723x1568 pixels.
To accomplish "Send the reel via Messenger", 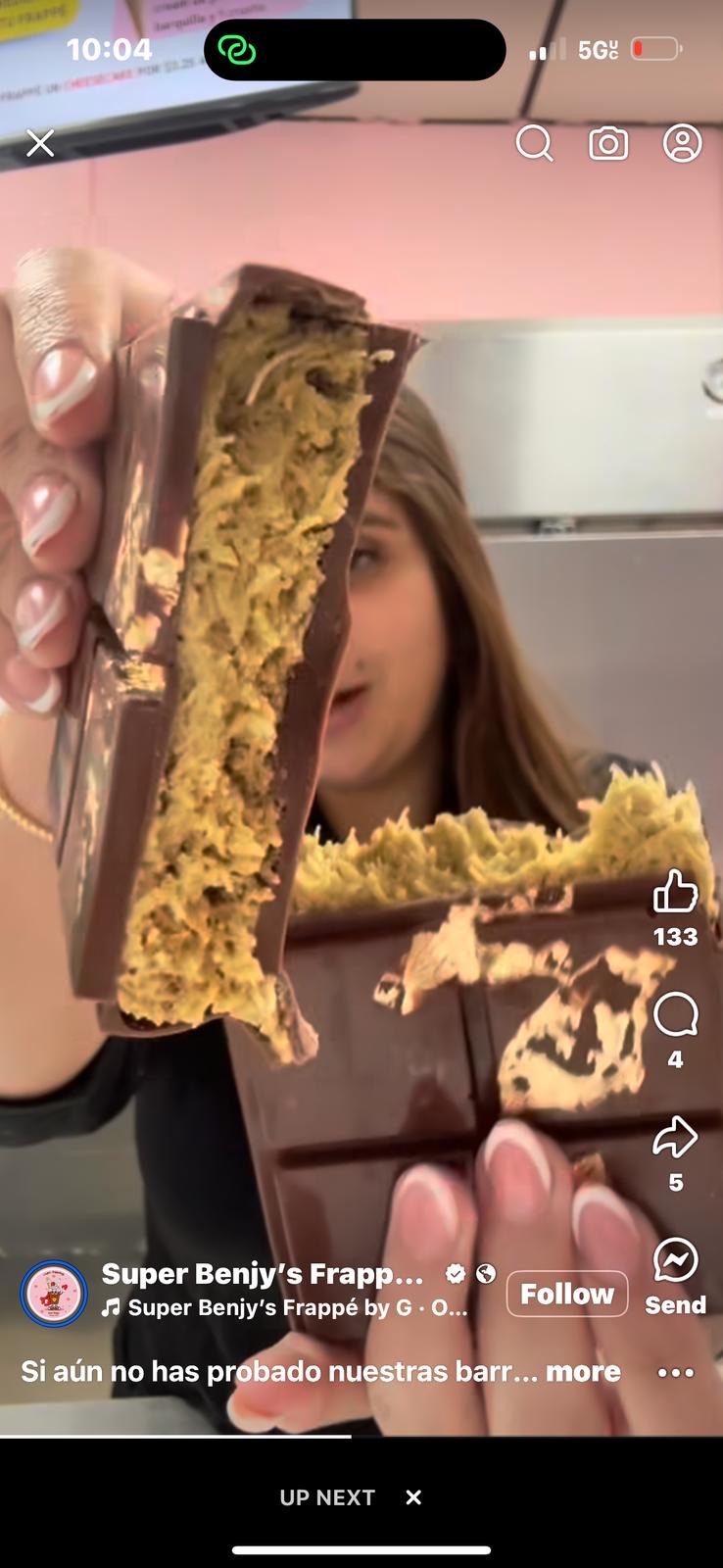I will pyautogui.click(x=675, y=1261).
